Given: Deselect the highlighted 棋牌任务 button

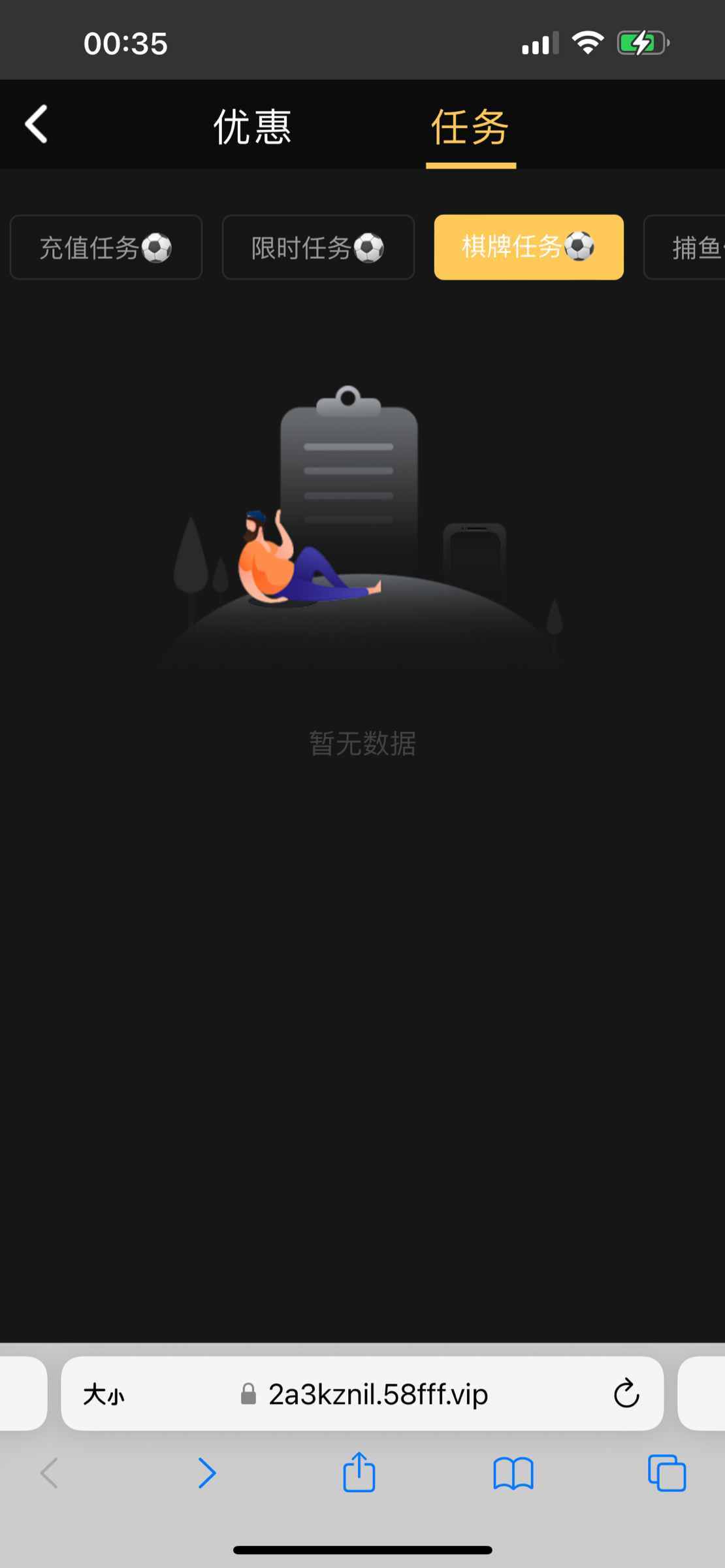Looking at the screenshot, I should click(528, 248).
